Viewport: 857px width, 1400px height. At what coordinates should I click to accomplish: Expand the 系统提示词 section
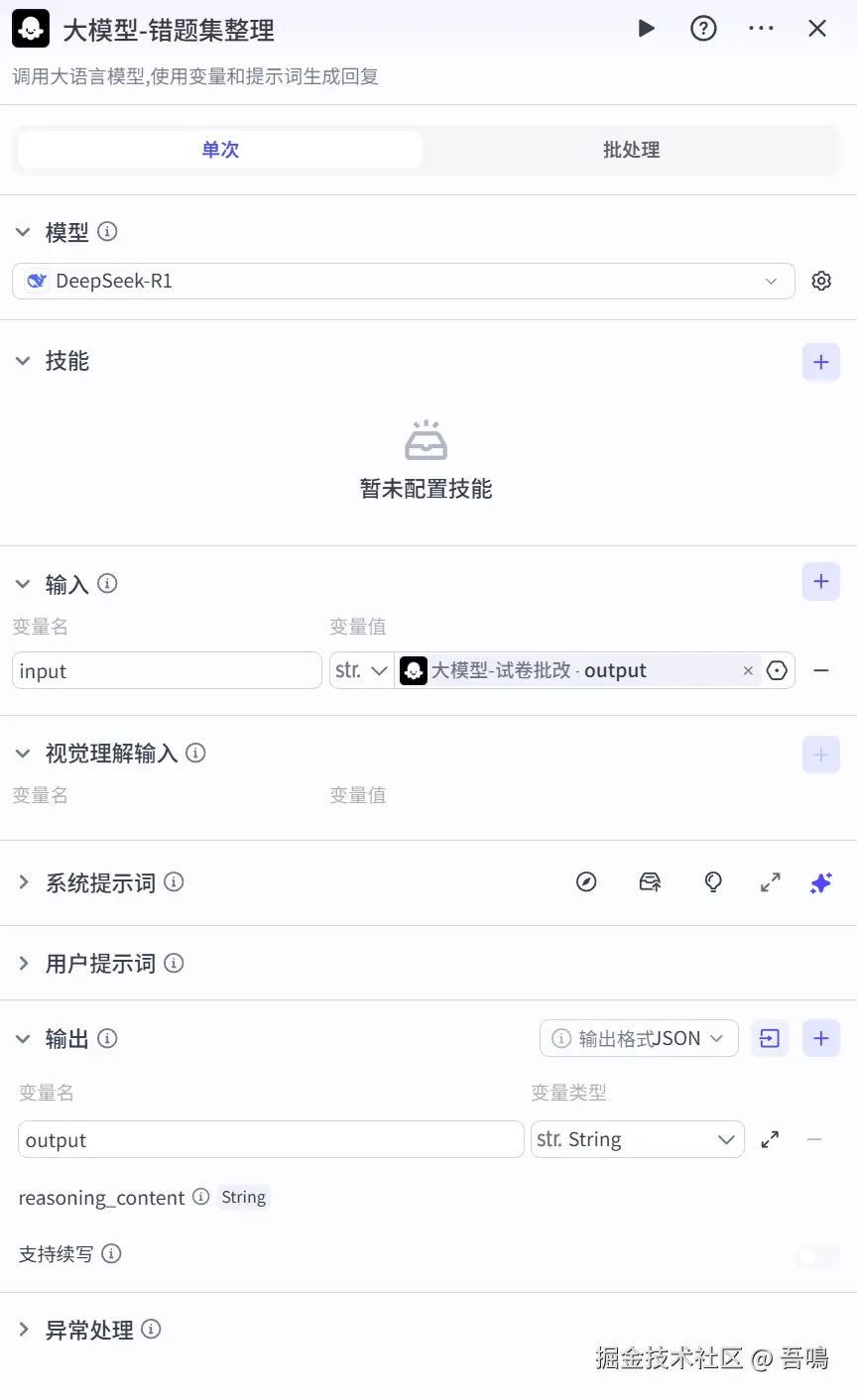coord(24,882)
